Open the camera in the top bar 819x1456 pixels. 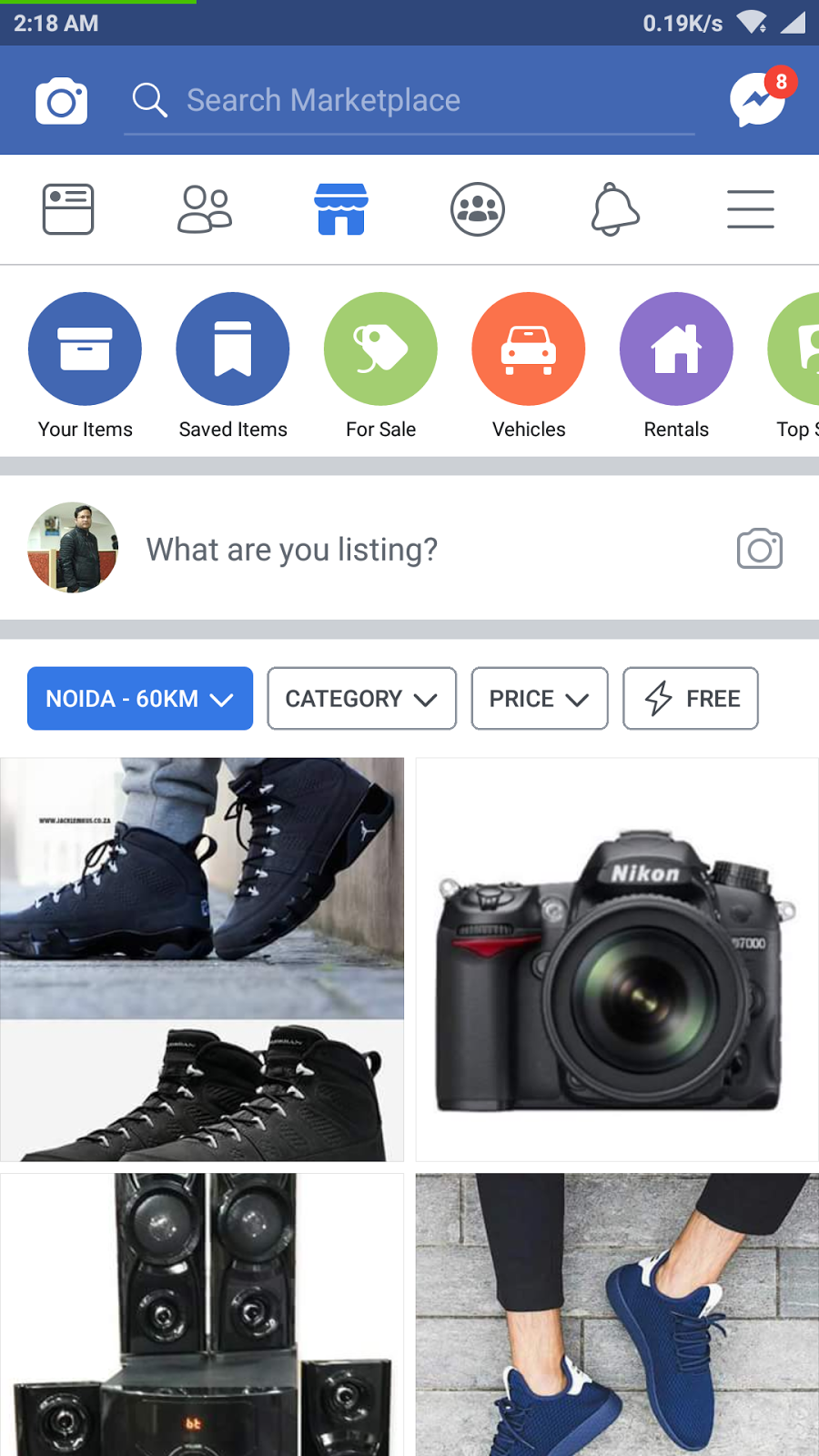pos(61,101)
